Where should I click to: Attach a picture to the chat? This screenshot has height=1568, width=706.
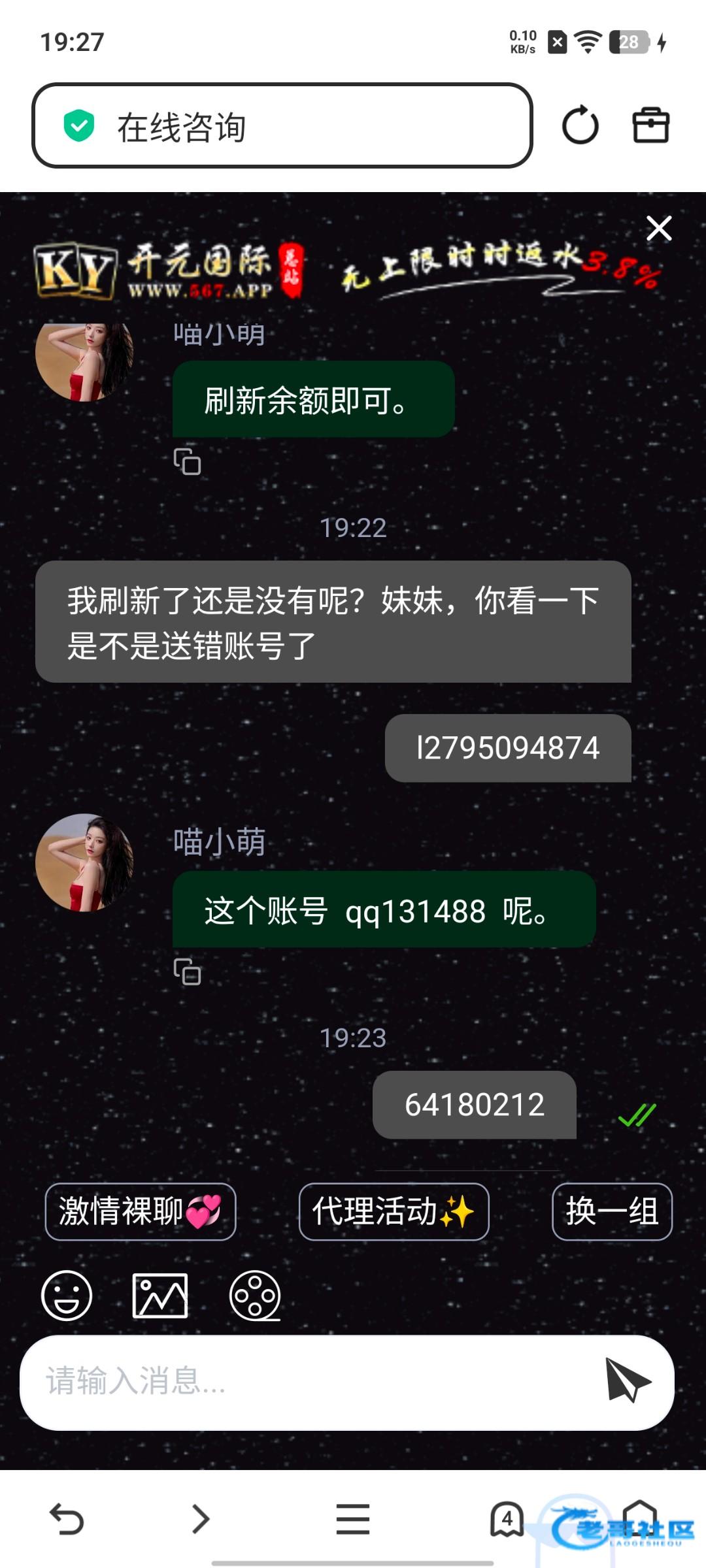click(160, 1295)
